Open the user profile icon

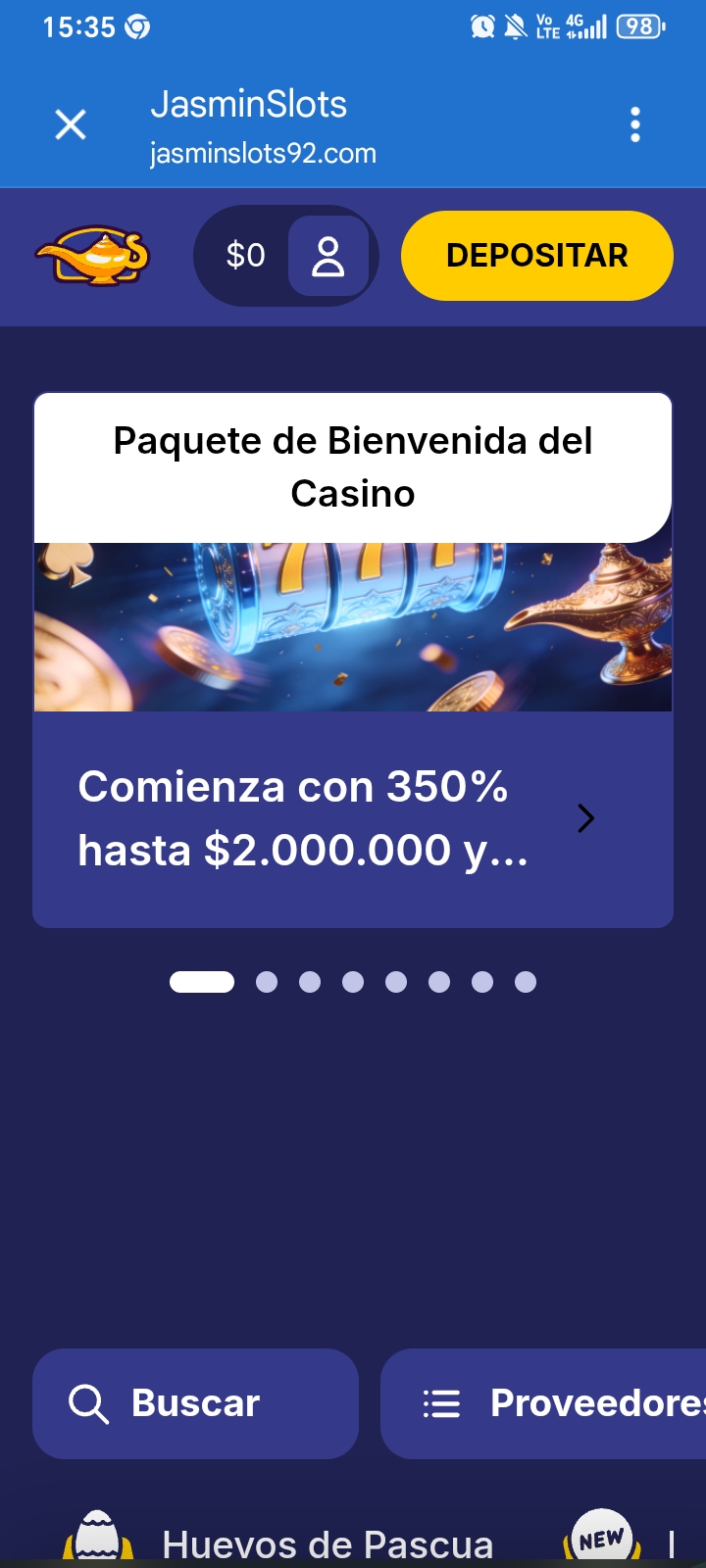328,256
